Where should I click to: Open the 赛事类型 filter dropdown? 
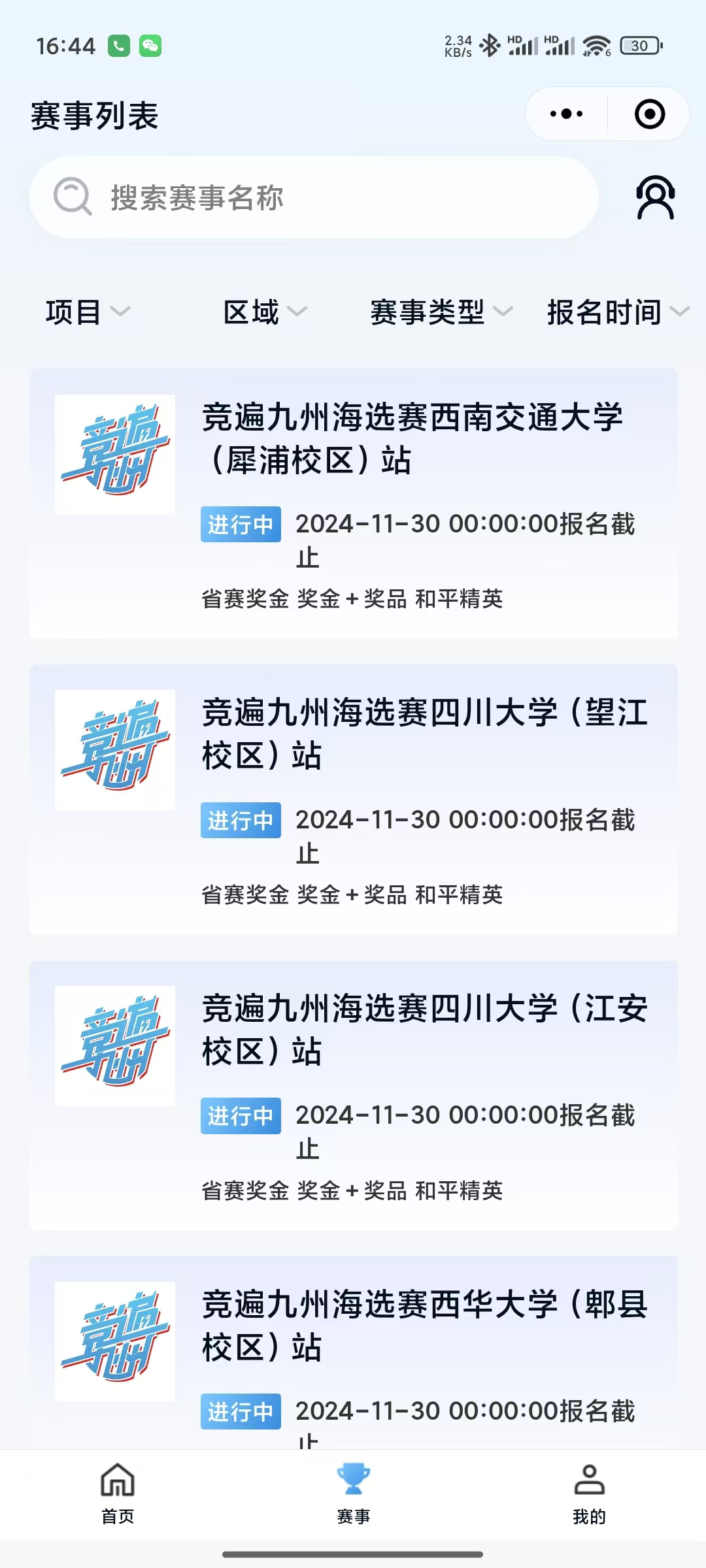tap(441, 312)
